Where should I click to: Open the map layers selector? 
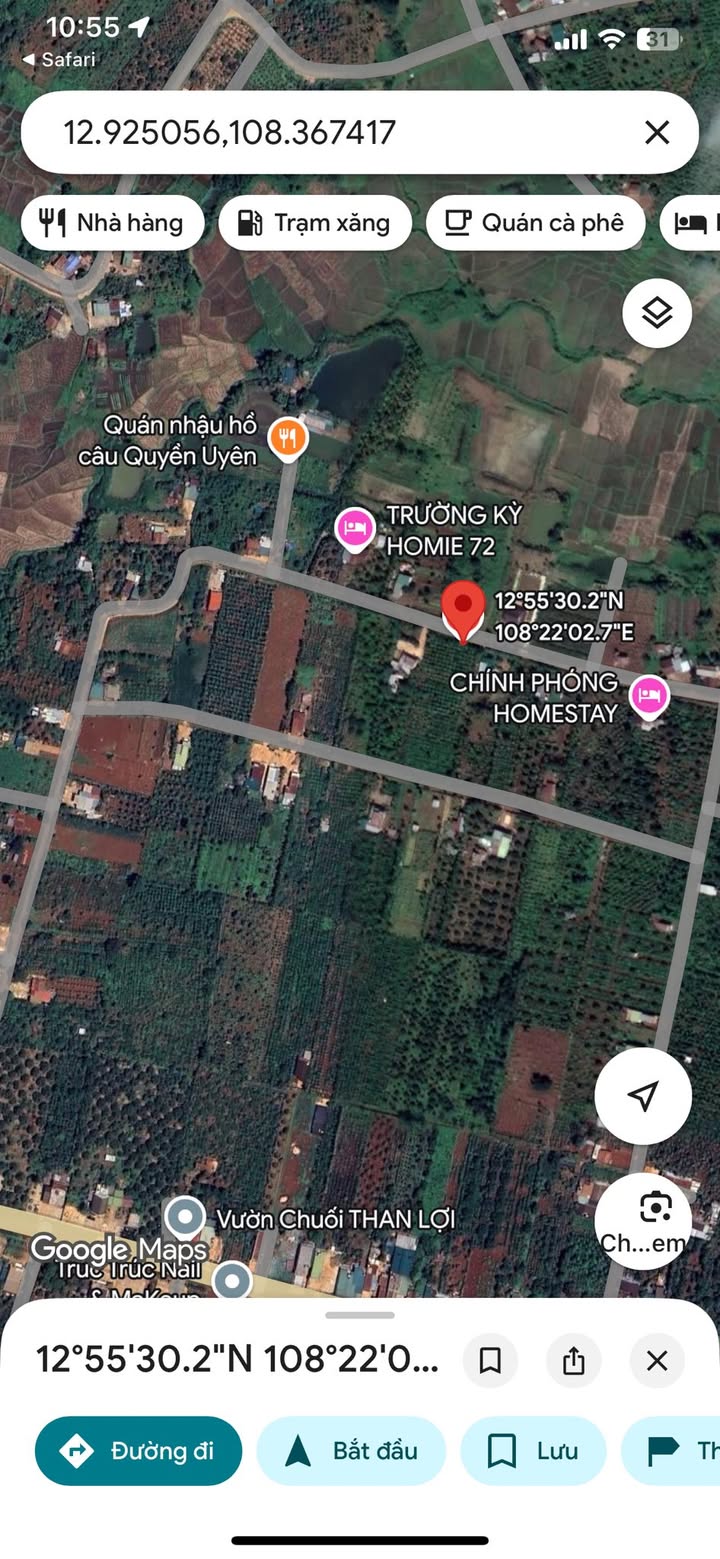(x=657, y=314)
